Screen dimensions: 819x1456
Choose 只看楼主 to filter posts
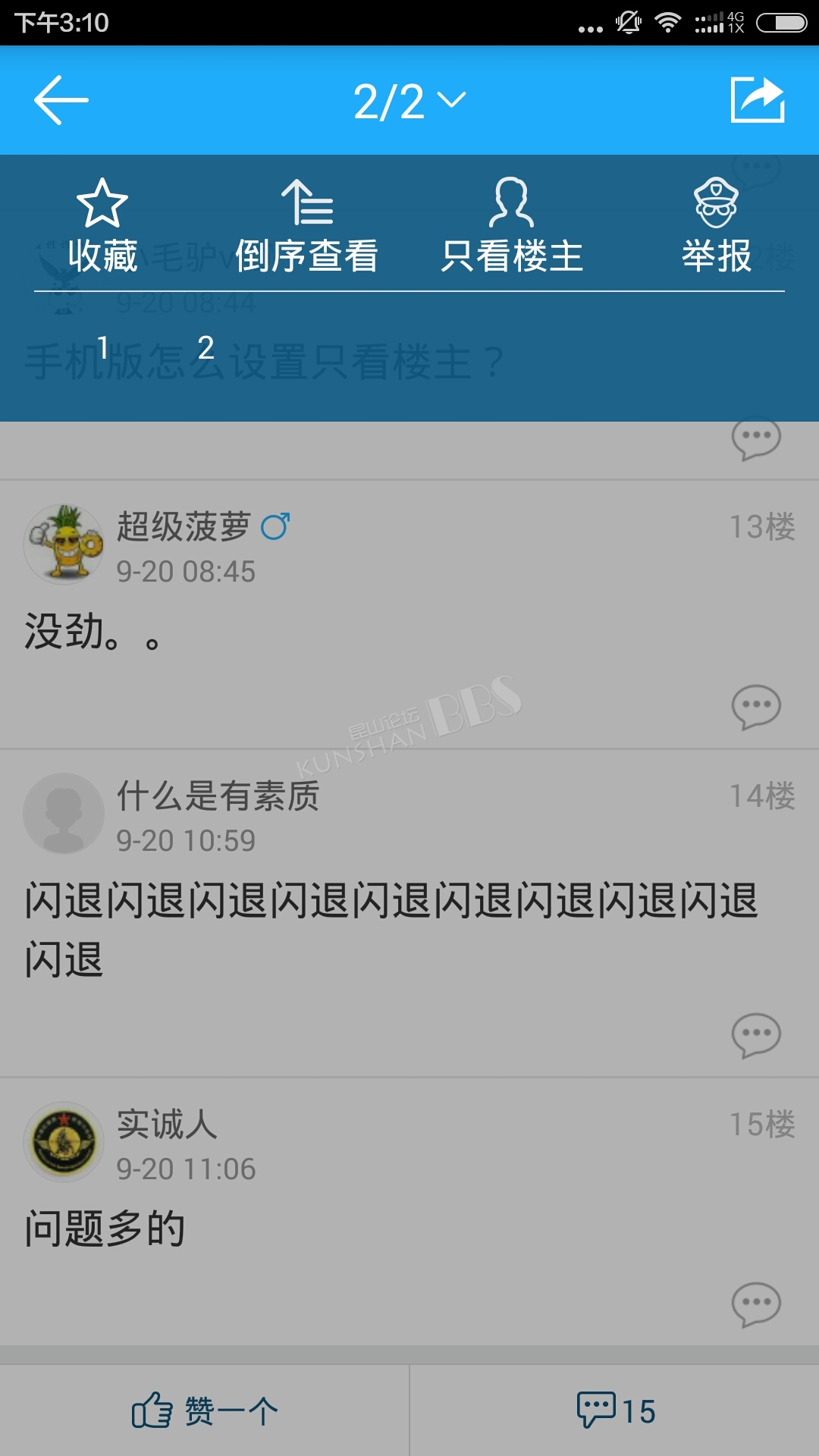pos(512,226)
